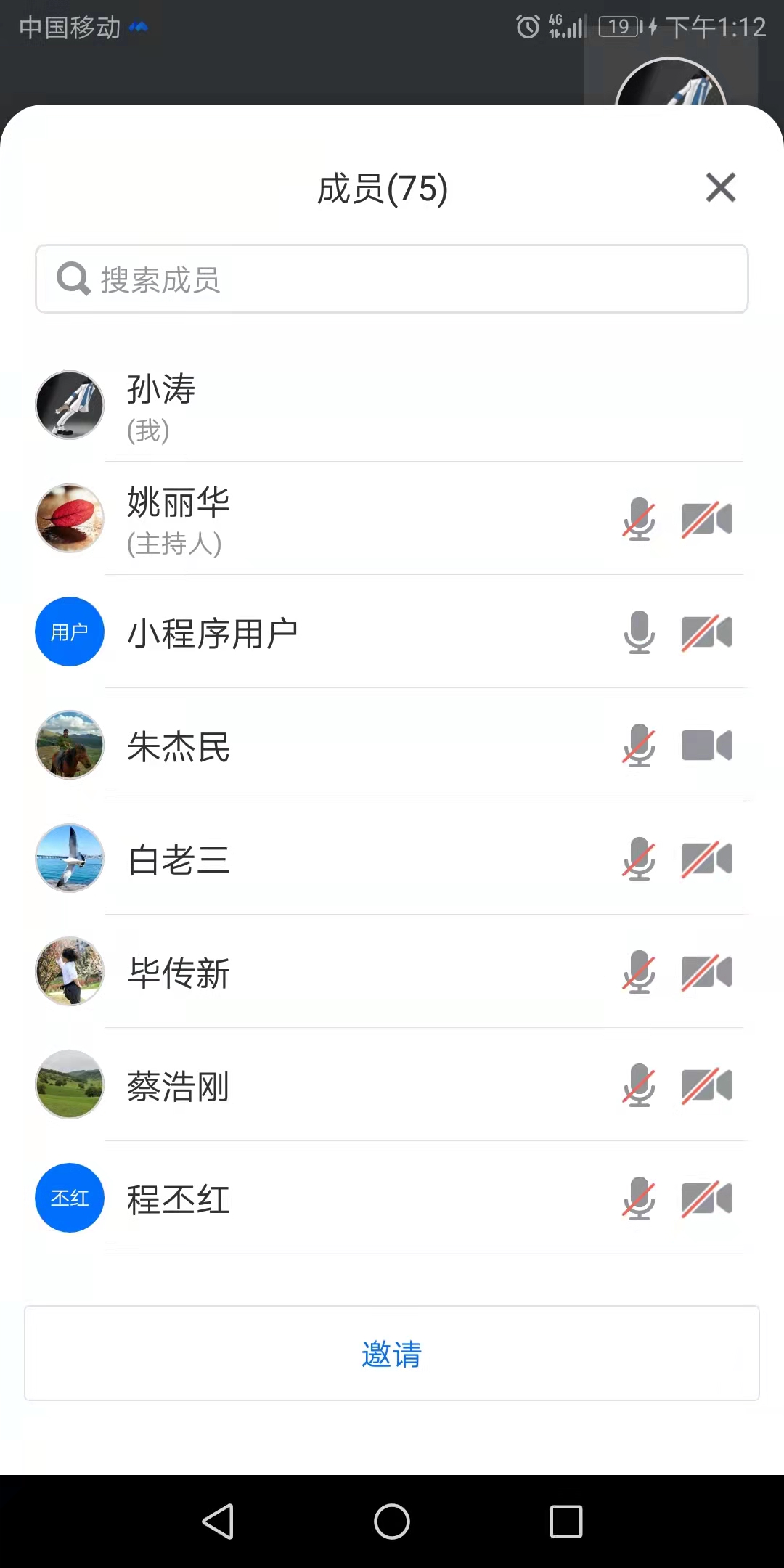784x1568 pixels.
Task: Go back with the system back button
Action: (x=218, y=1522)
